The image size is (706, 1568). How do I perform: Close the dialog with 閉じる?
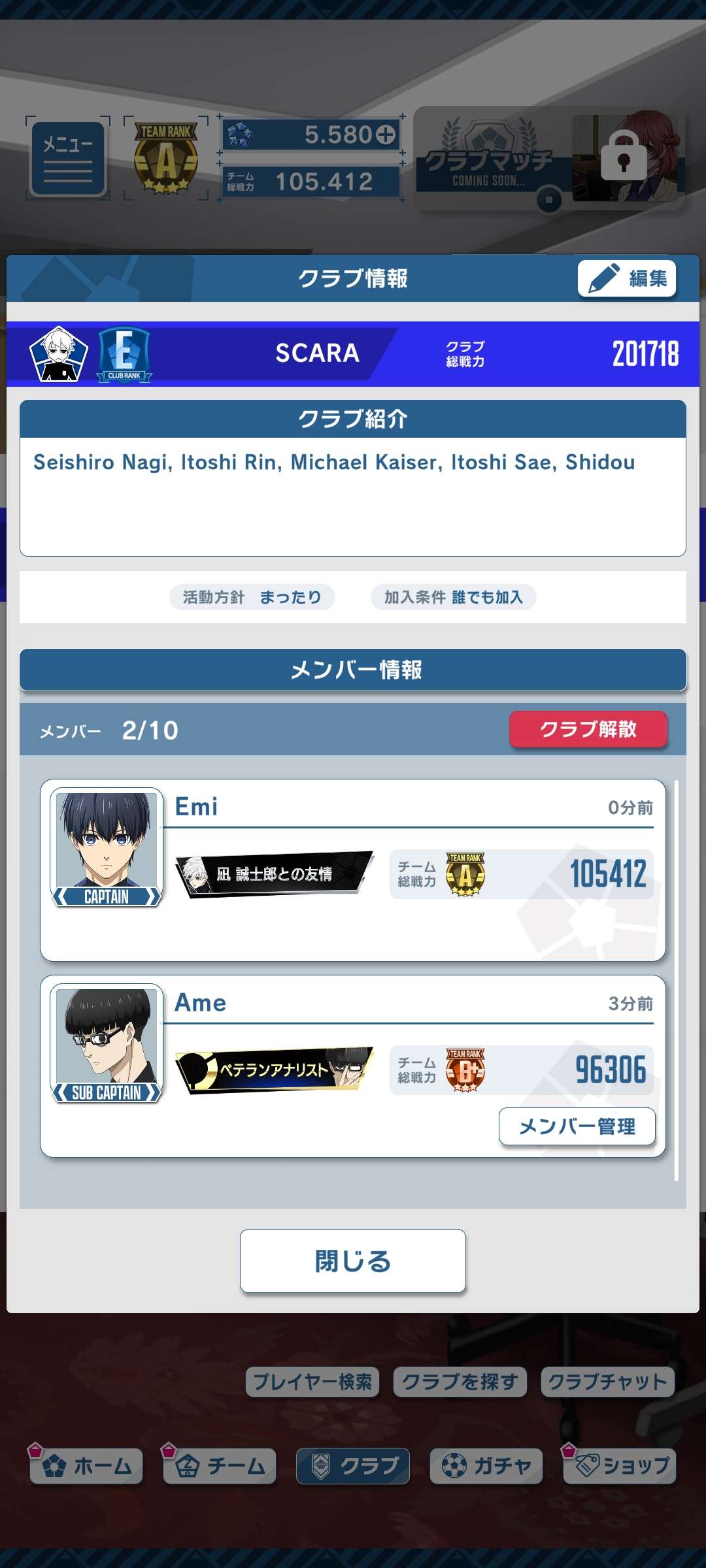(x=352, y=1261)
